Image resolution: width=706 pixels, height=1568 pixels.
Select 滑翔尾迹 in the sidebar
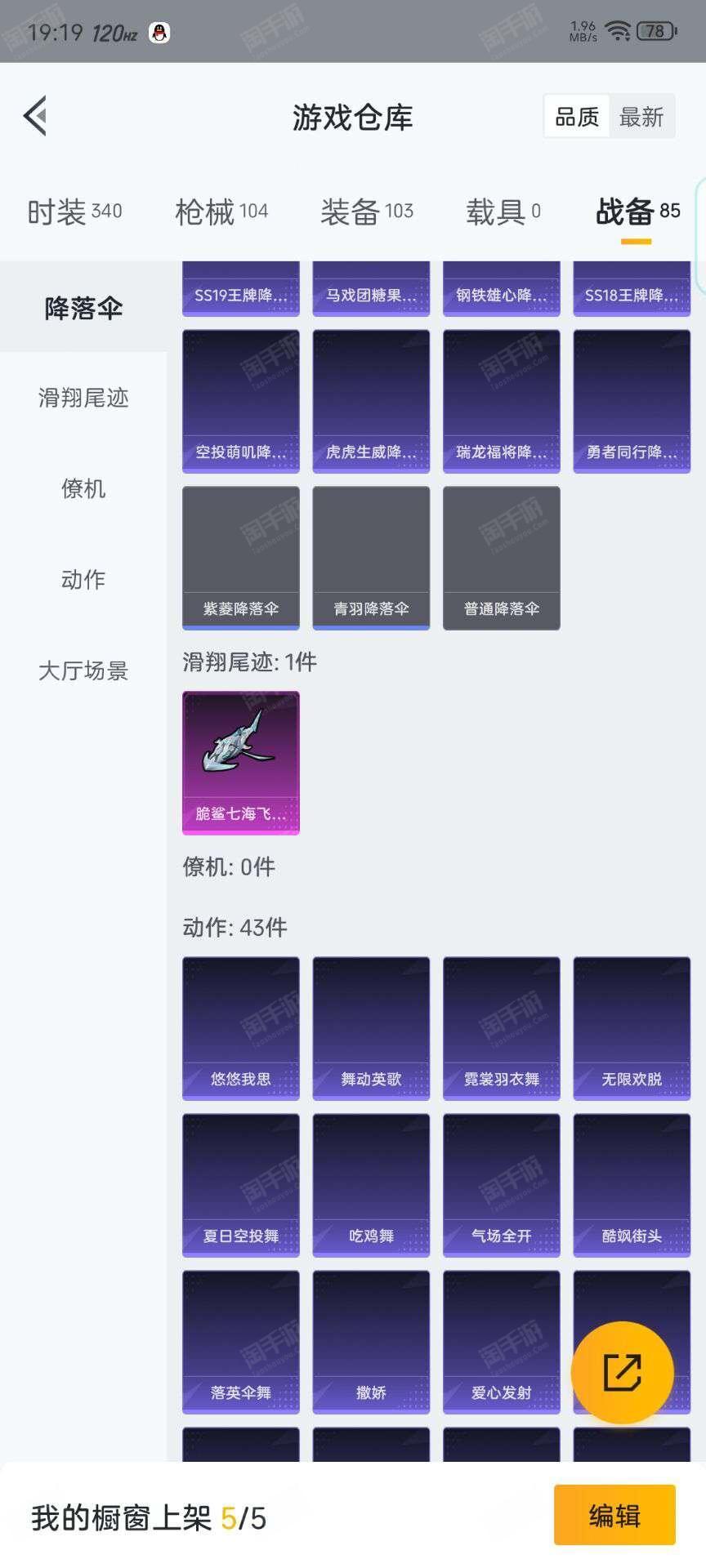pyautogui.click(x=83, y=398)
